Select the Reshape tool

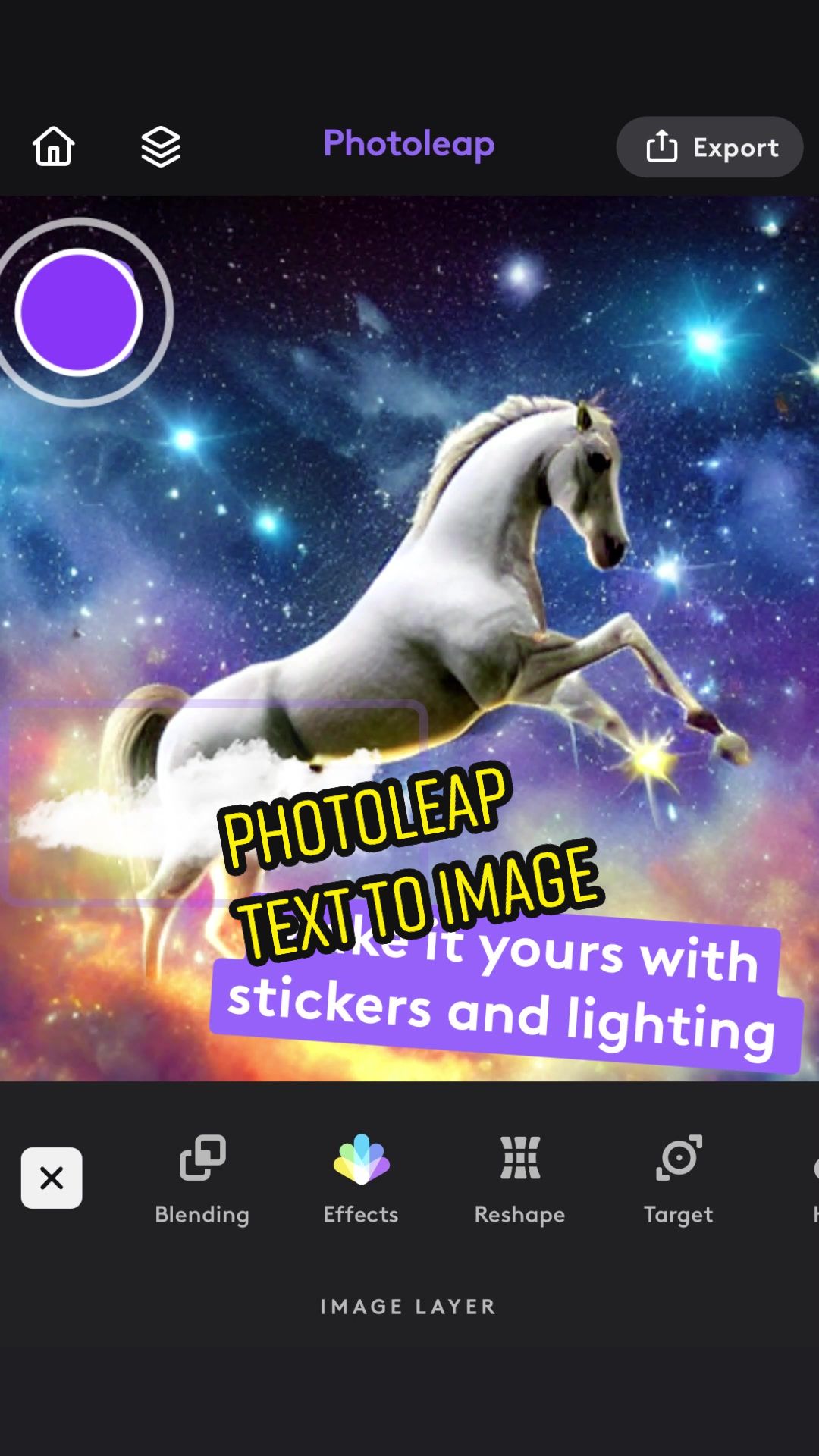coord(519,1179)
